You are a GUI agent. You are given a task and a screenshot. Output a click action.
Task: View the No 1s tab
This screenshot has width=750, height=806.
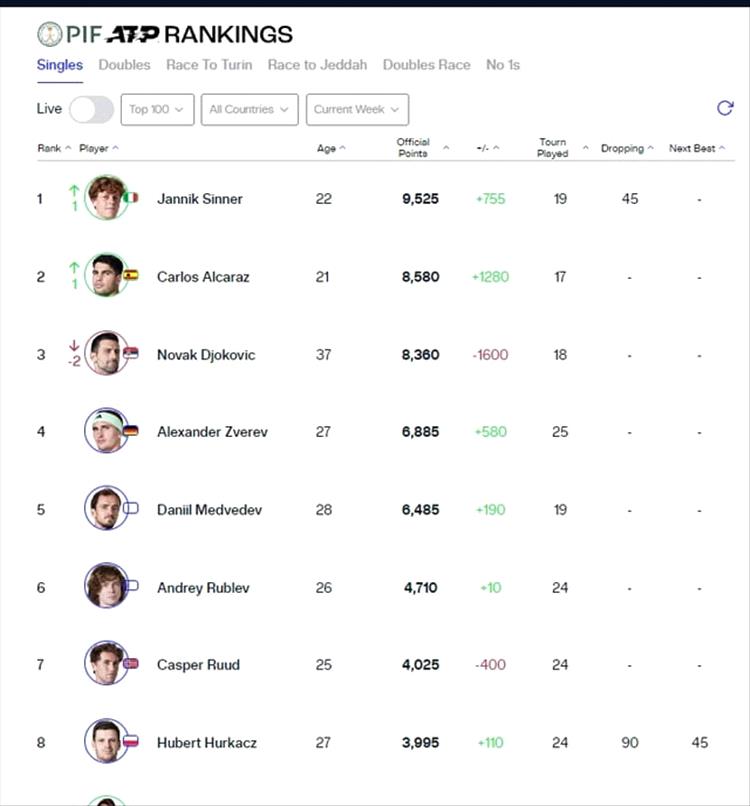tap(503, 65)
